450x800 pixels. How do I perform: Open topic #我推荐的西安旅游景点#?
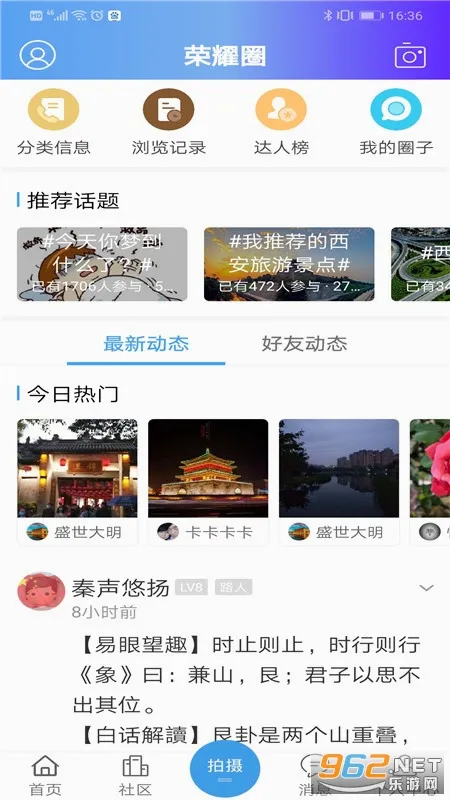pyautogui.click(x=289, y=264)
